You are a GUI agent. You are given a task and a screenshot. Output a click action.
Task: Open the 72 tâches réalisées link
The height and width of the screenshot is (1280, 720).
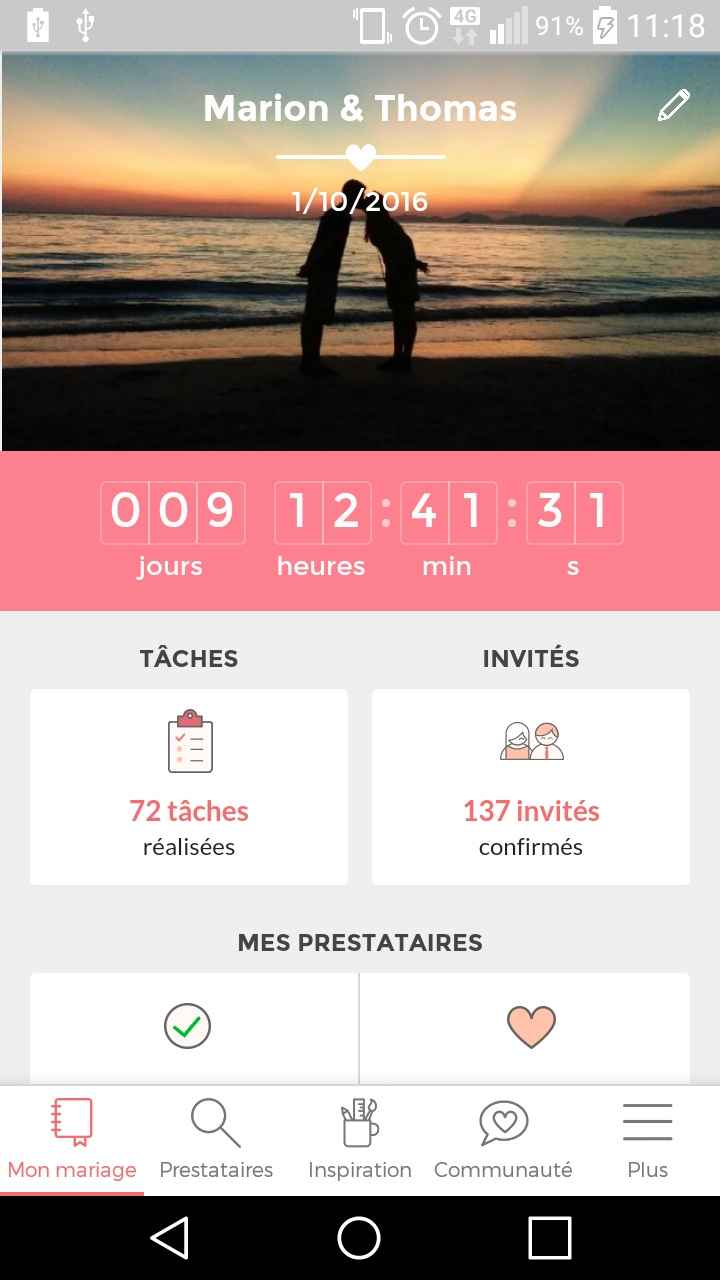(x=189, y=811)
